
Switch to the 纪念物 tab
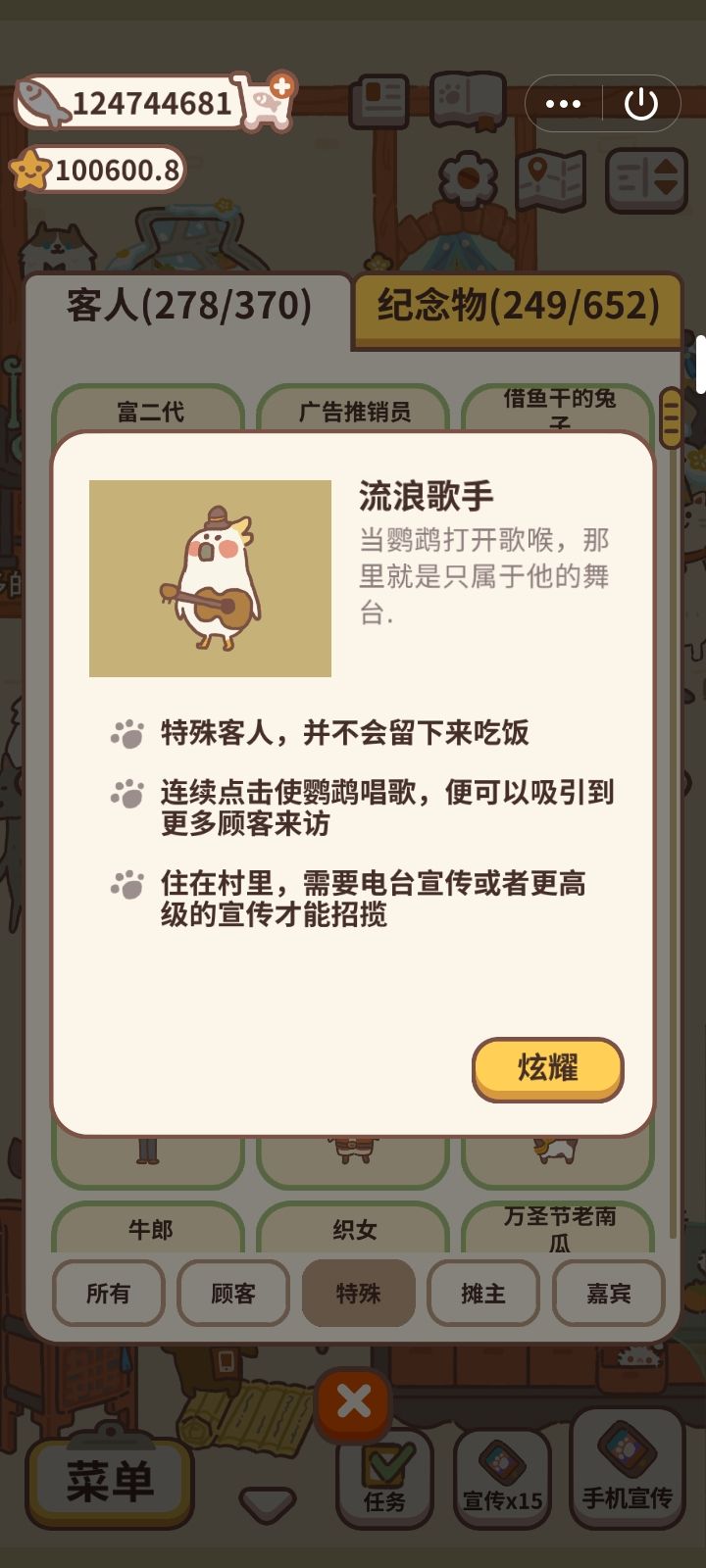tap(518, 307)
